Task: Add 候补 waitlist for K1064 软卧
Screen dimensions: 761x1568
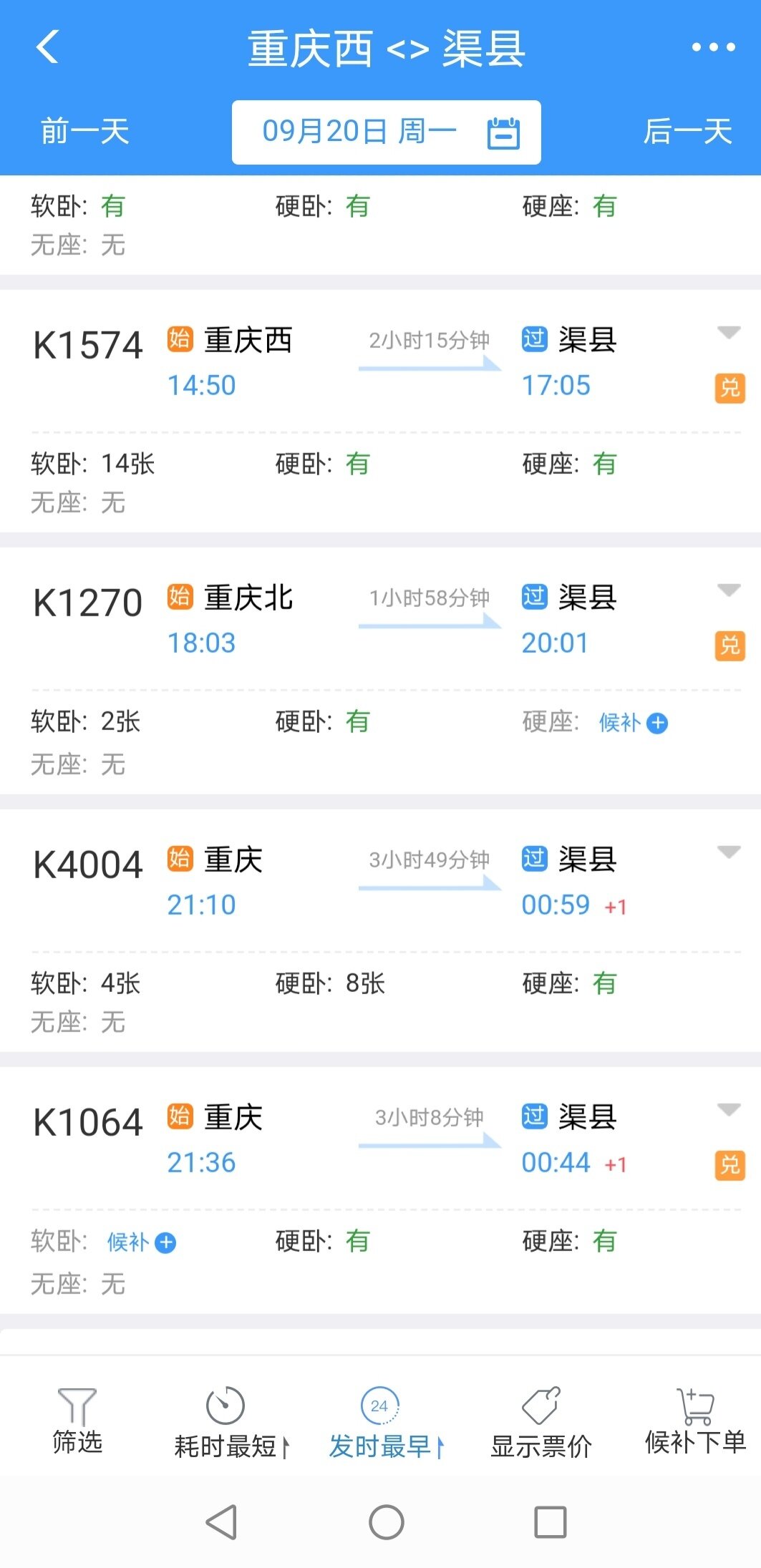Action: (x=141, y=1242)
